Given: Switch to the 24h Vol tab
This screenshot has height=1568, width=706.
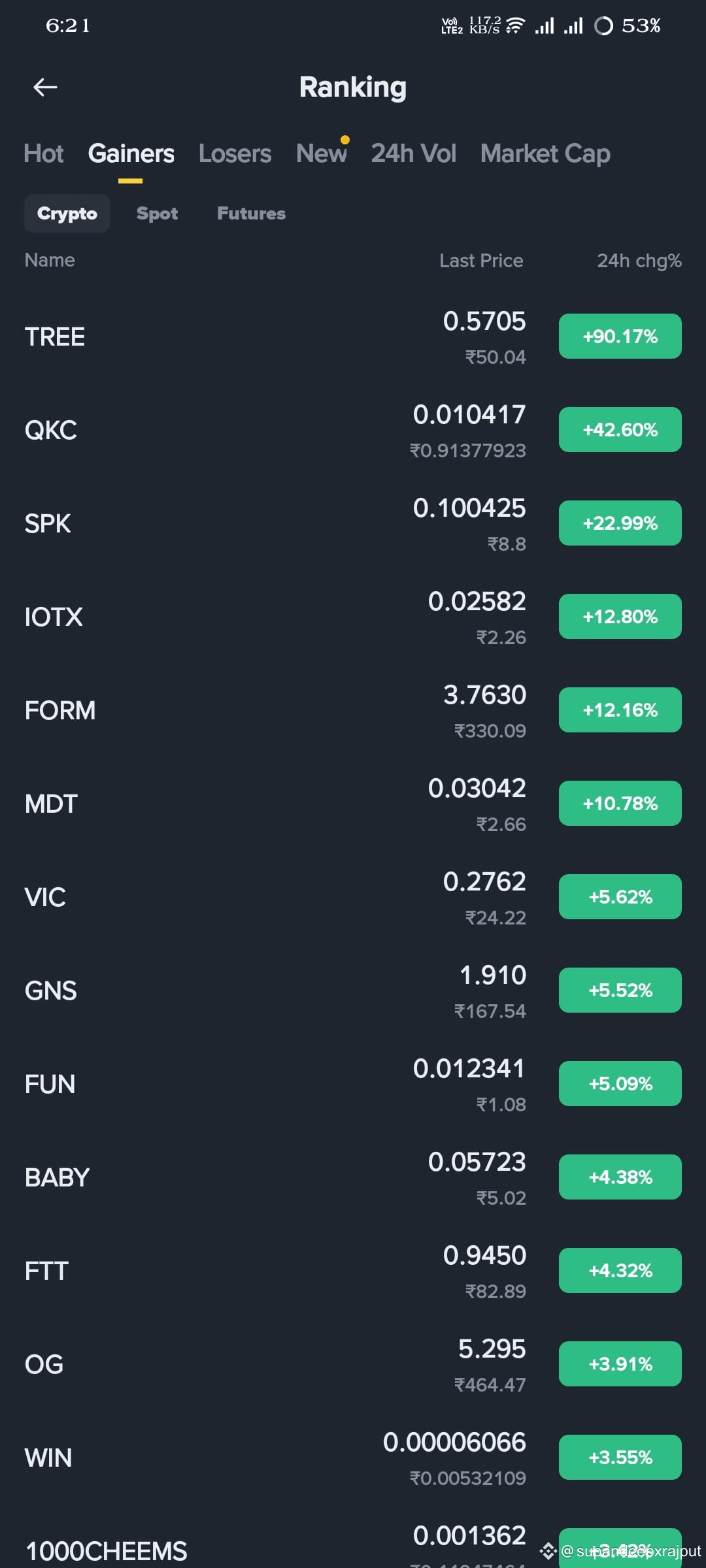Looking at the screenshot, I should point(413,154).
